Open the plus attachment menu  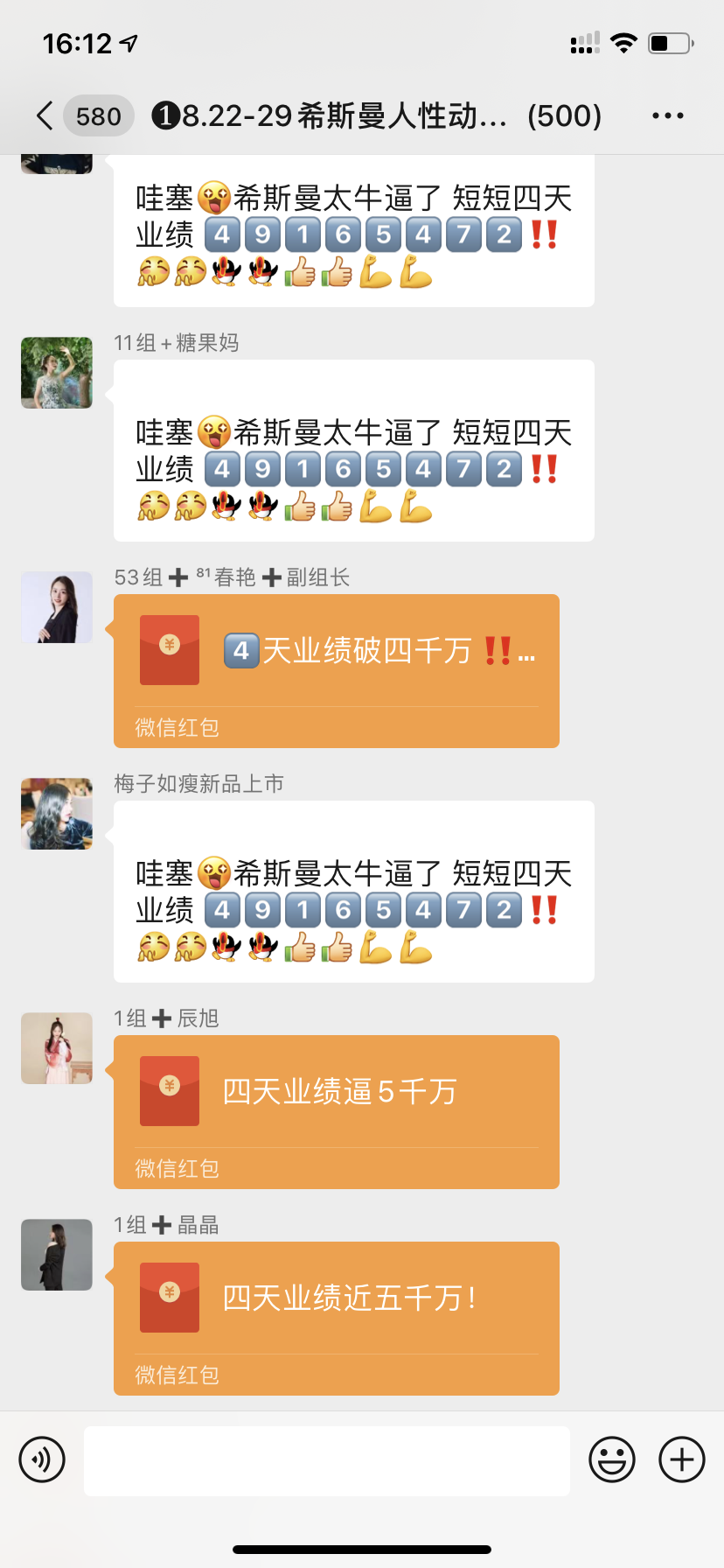pos(681,1459)
